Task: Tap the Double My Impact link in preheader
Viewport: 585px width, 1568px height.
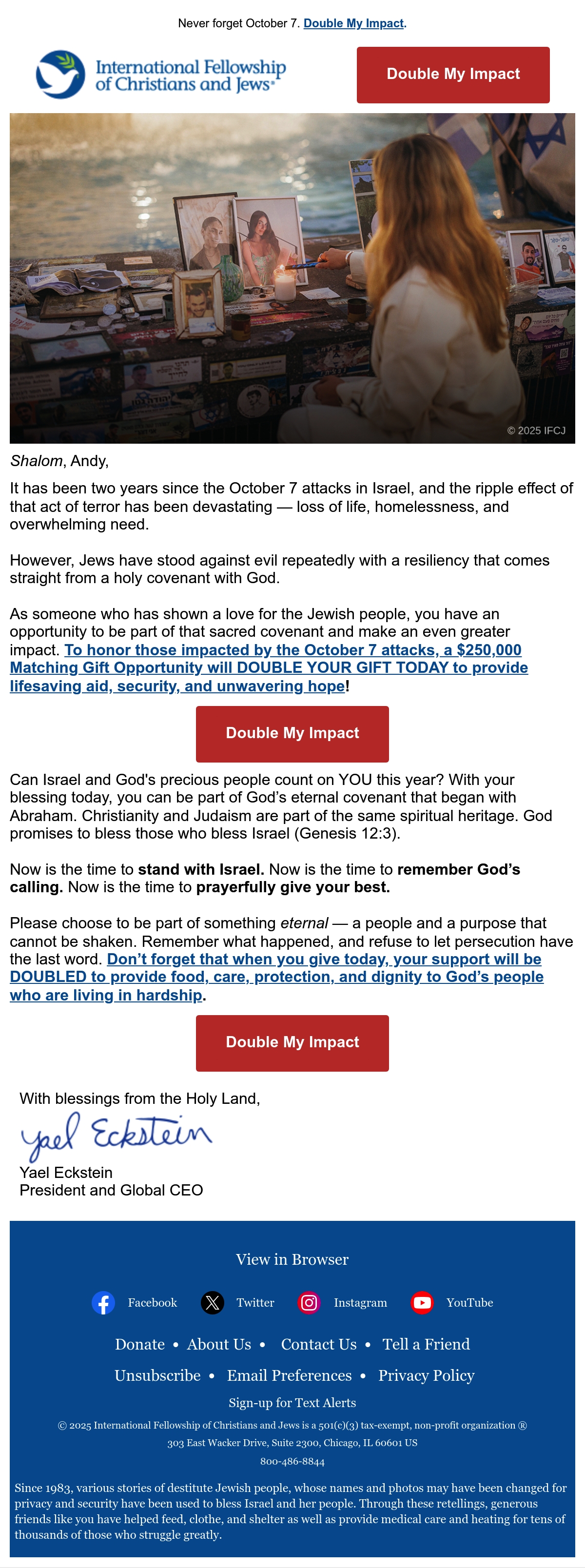Action: click(353, 23)
